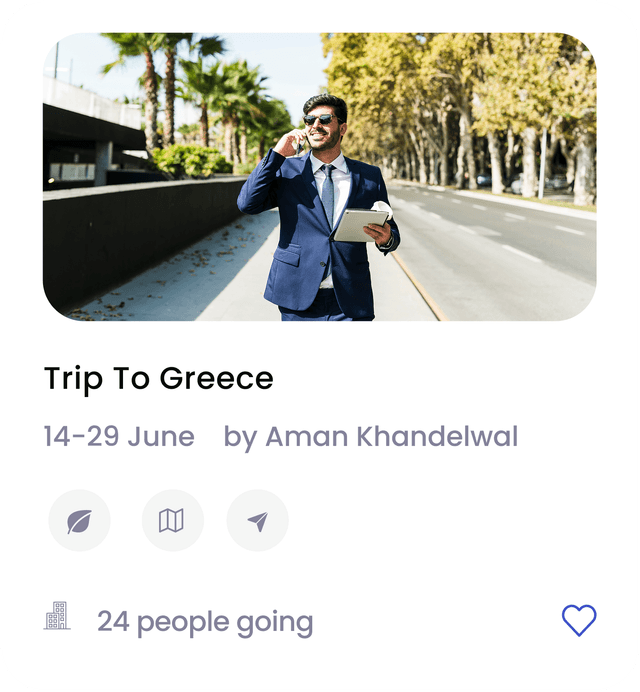Tap the leaf icon button
The width and height of the screenshot is (640, 692).
79,521
